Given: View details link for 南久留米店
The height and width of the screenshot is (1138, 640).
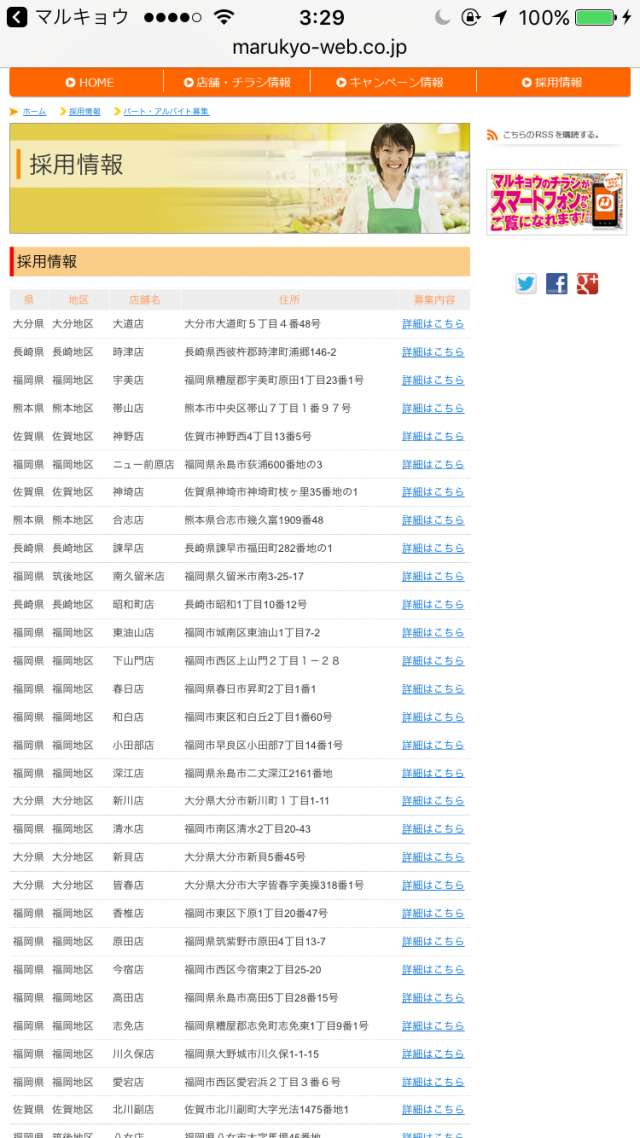Looking at the screenshot, I should [433, 576].
